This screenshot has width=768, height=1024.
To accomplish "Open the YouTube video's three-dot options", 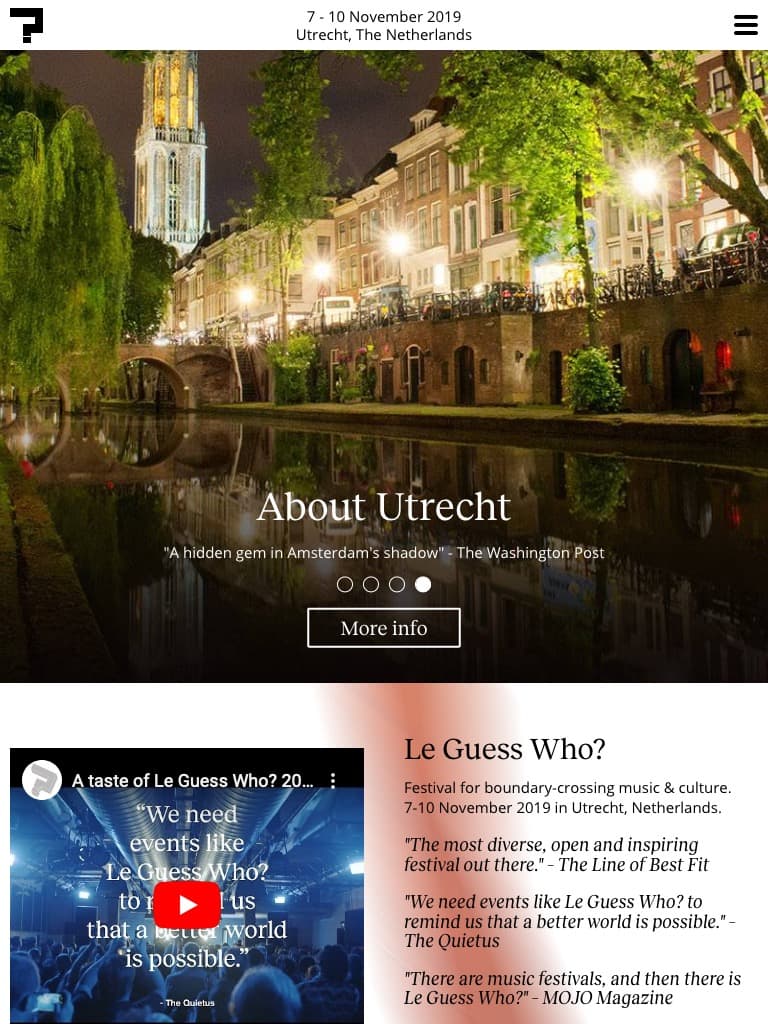I will pos(334,780).
